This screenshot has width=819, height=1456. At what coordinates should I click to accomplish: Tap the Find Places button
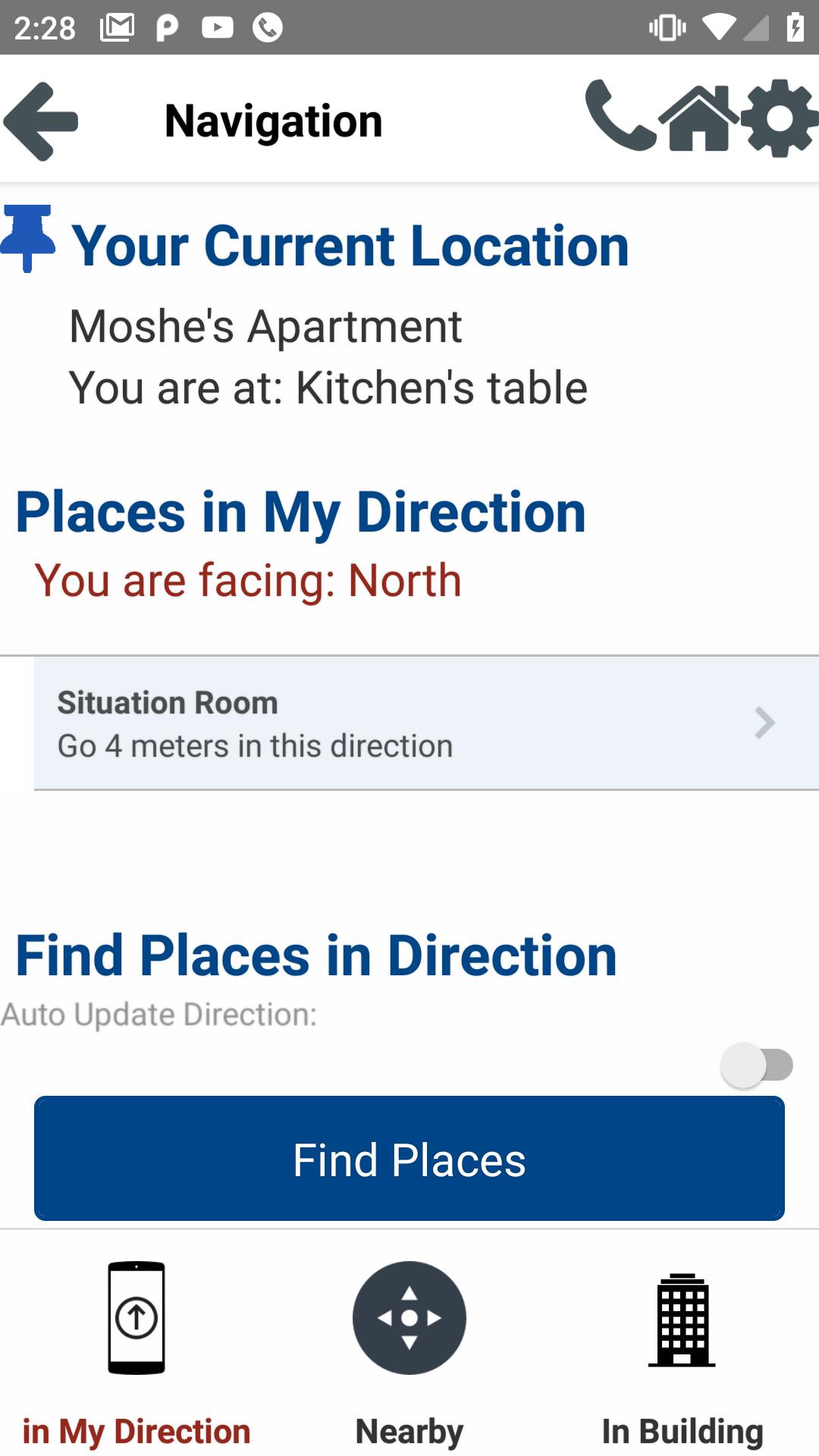[409, 1159]
